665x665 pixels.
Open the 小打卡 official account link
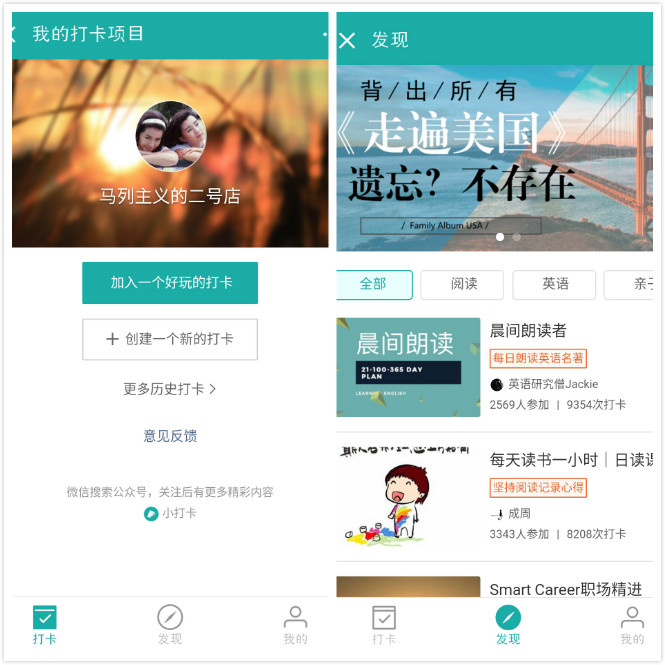[170, 513]
